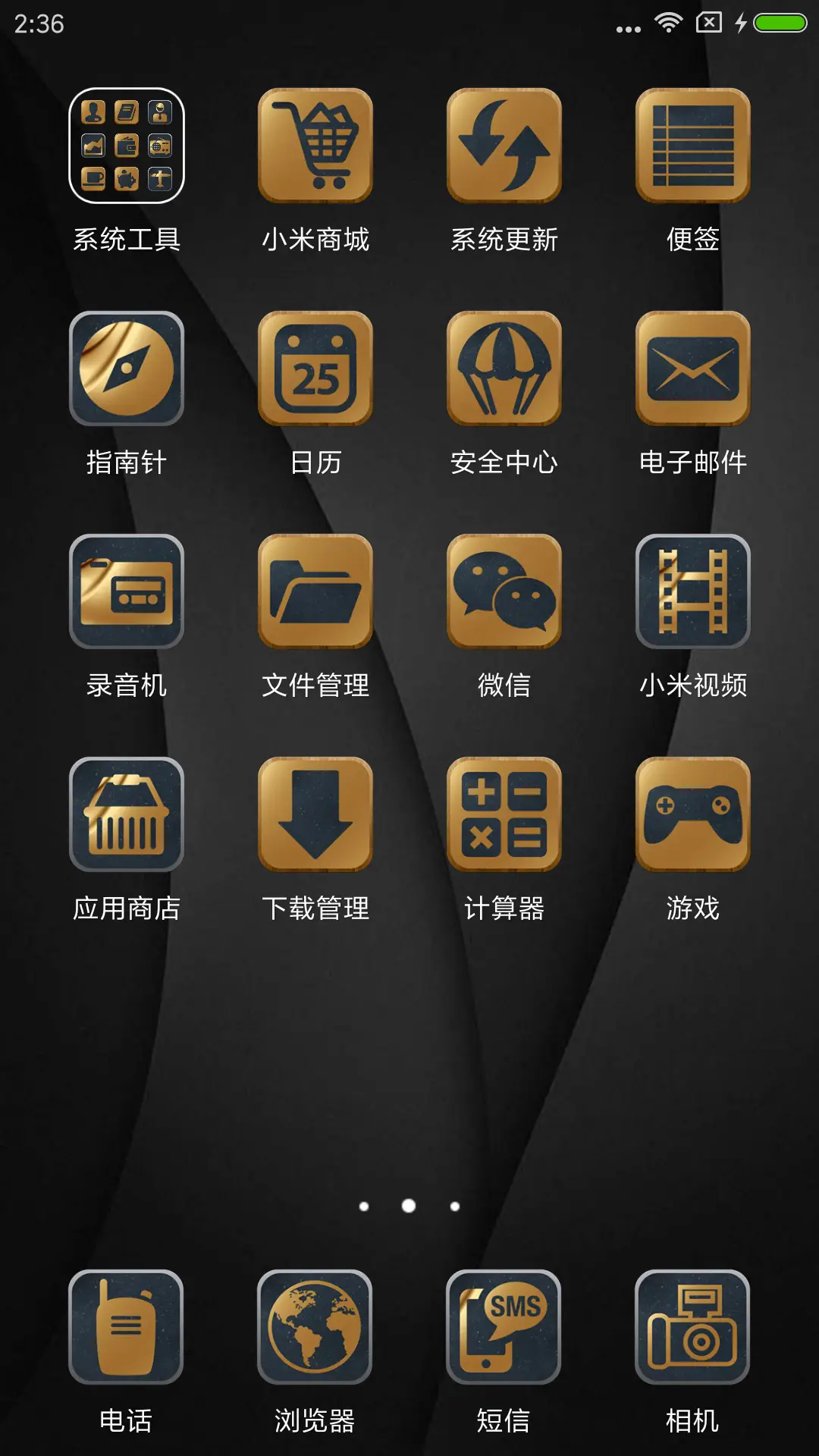Expand the 系统工具 folder
819x1456 pixels.
pos(127,146)
